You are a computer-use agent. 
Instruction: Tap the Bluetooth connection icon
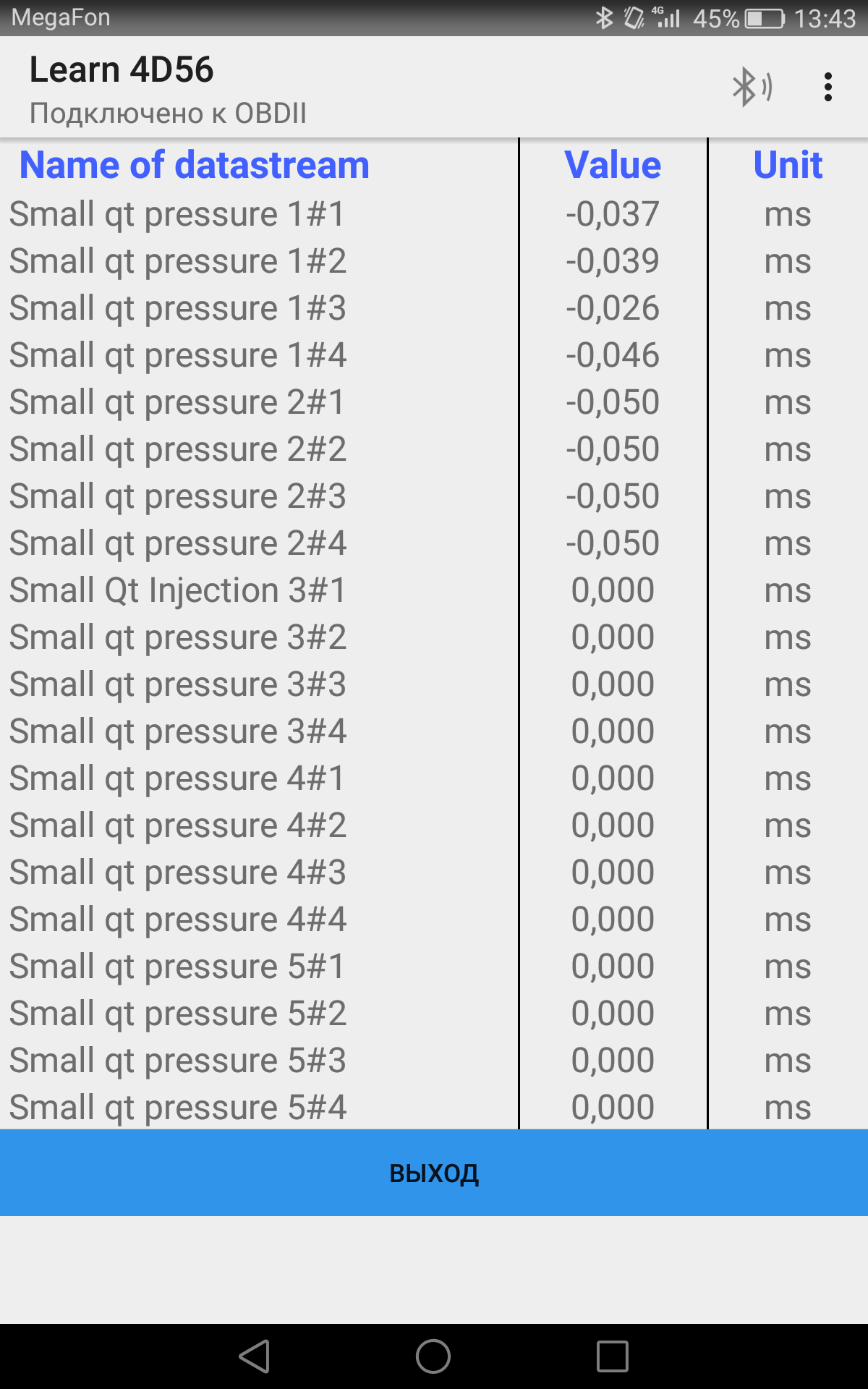click(x=752, y=88)
